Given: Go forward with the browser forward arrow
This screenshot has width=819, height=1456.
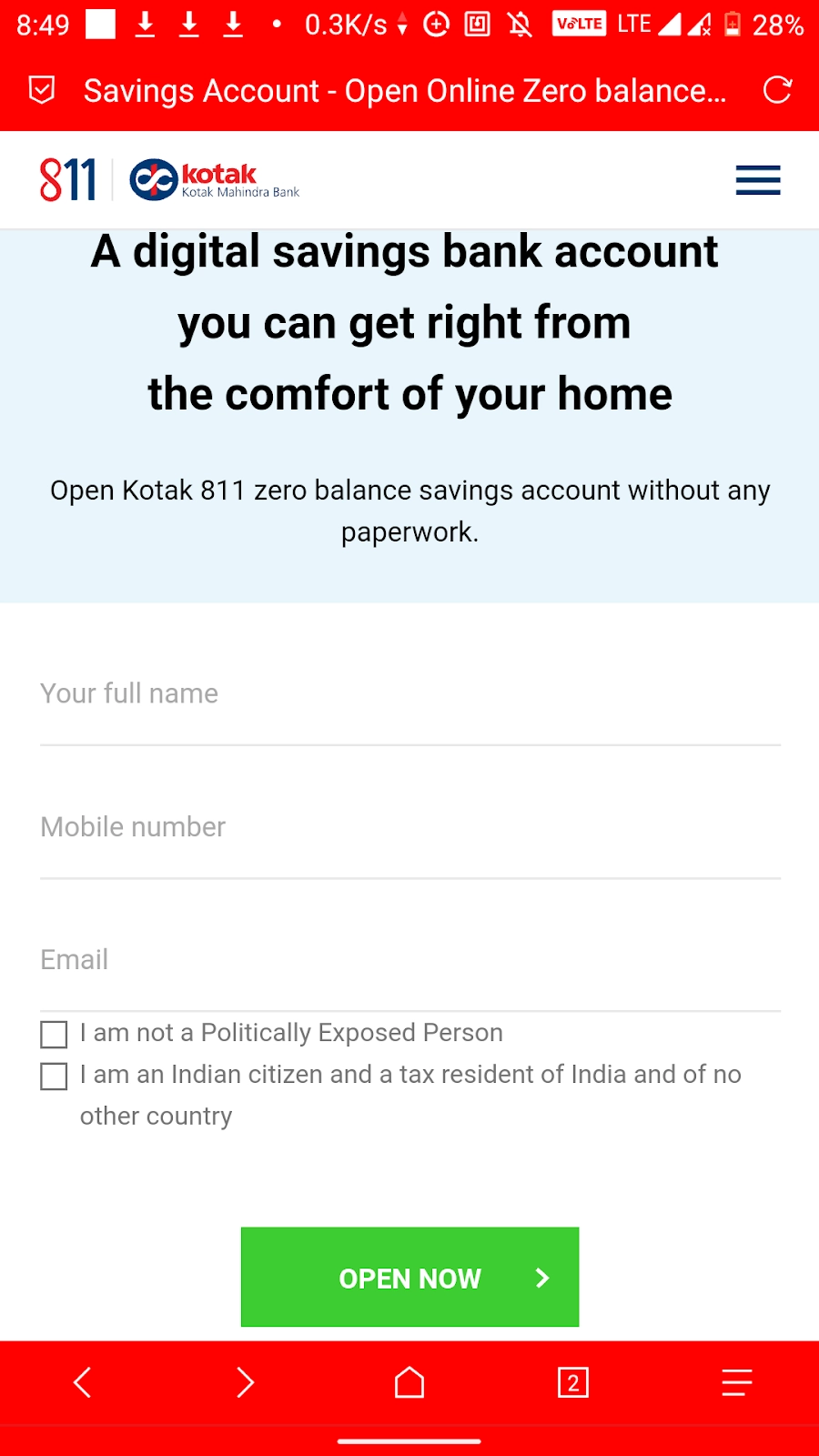Looking at the screenshot, I should coord(246,1382).
